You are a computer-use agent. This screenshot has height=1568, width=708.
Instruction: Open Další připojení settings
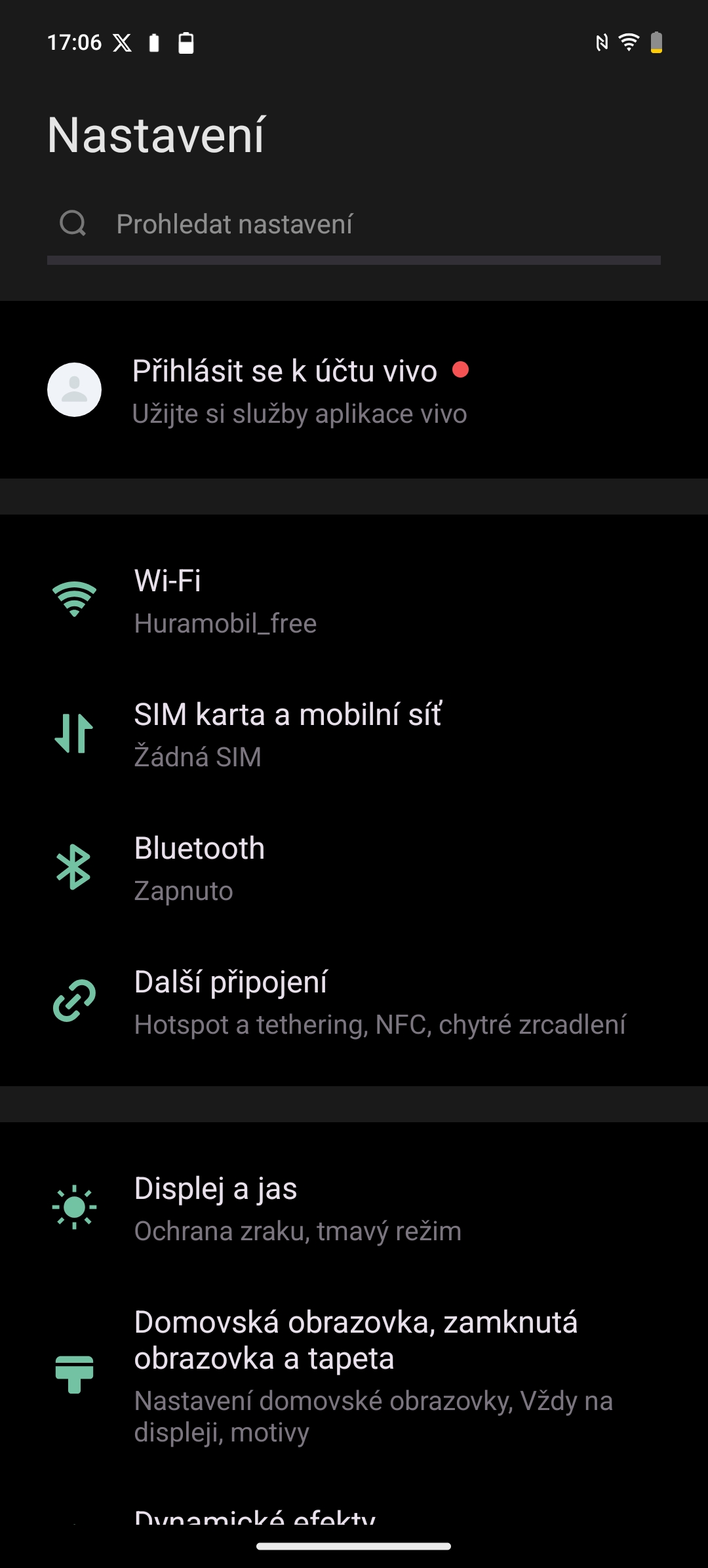point(354,1002)
